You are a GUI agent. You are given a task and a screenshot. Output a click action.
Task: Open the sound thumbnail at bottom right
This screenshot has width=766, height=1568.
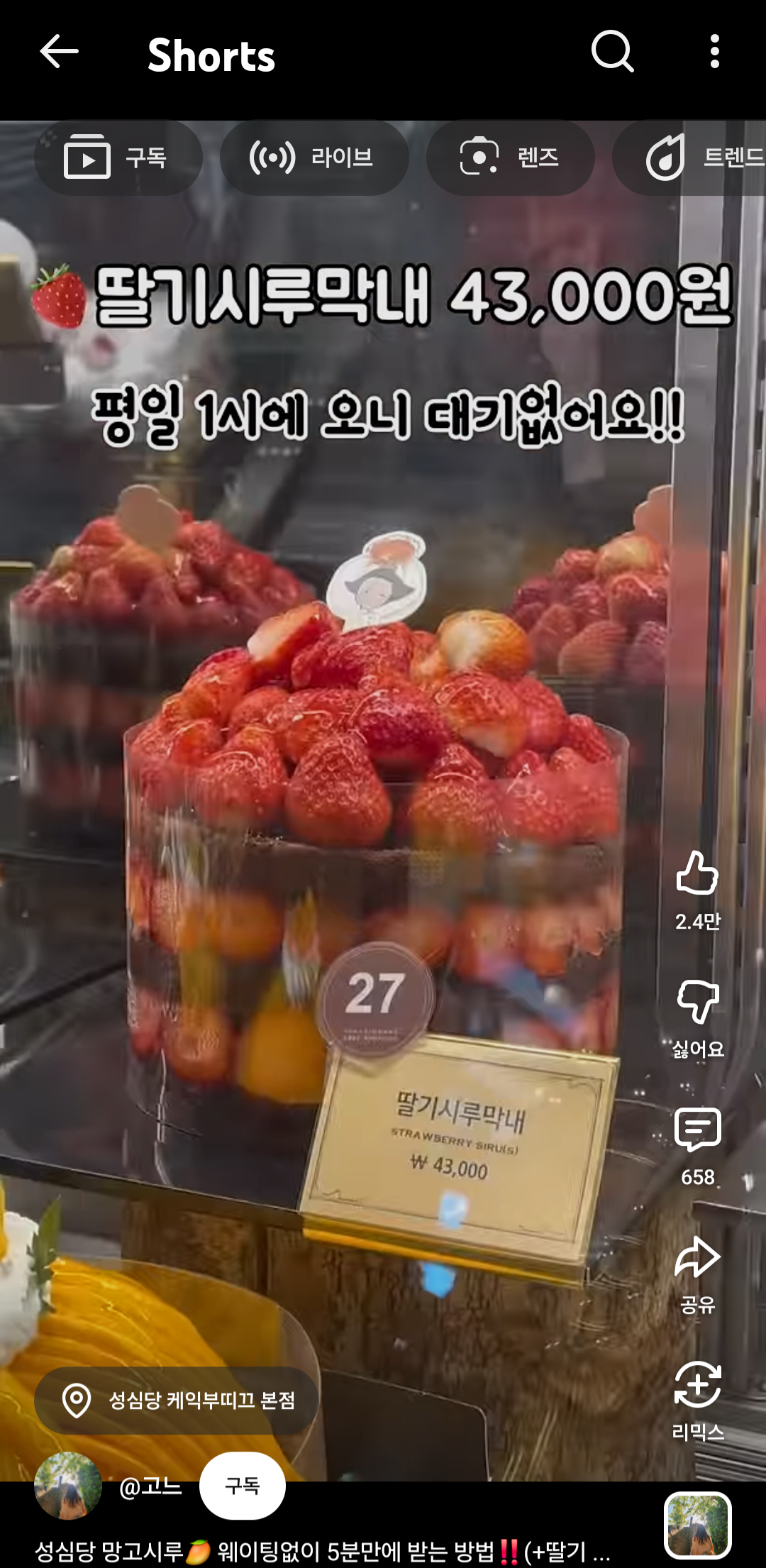pos(698,1525)
